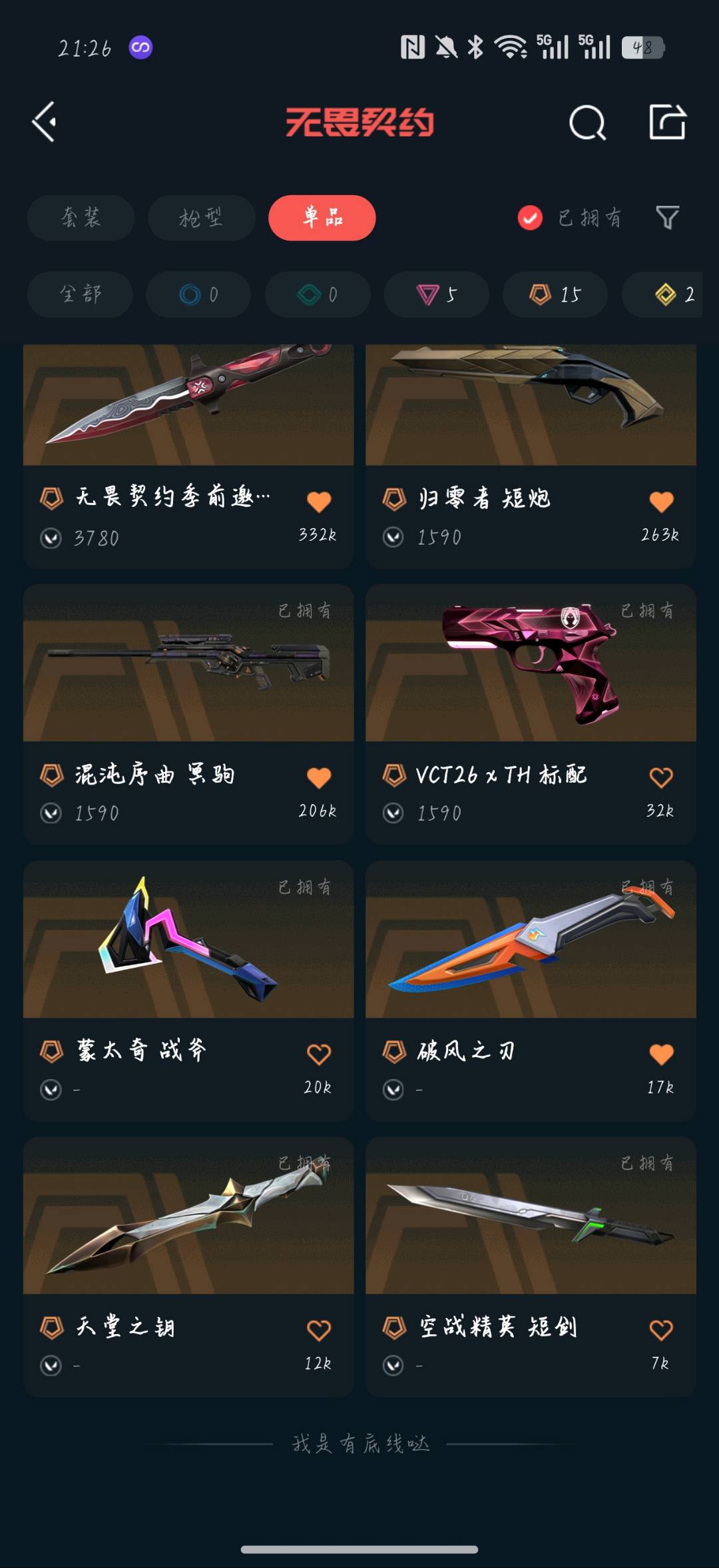
Task: Select the 全部 rarity chip
Action: (x=80, y=294)
